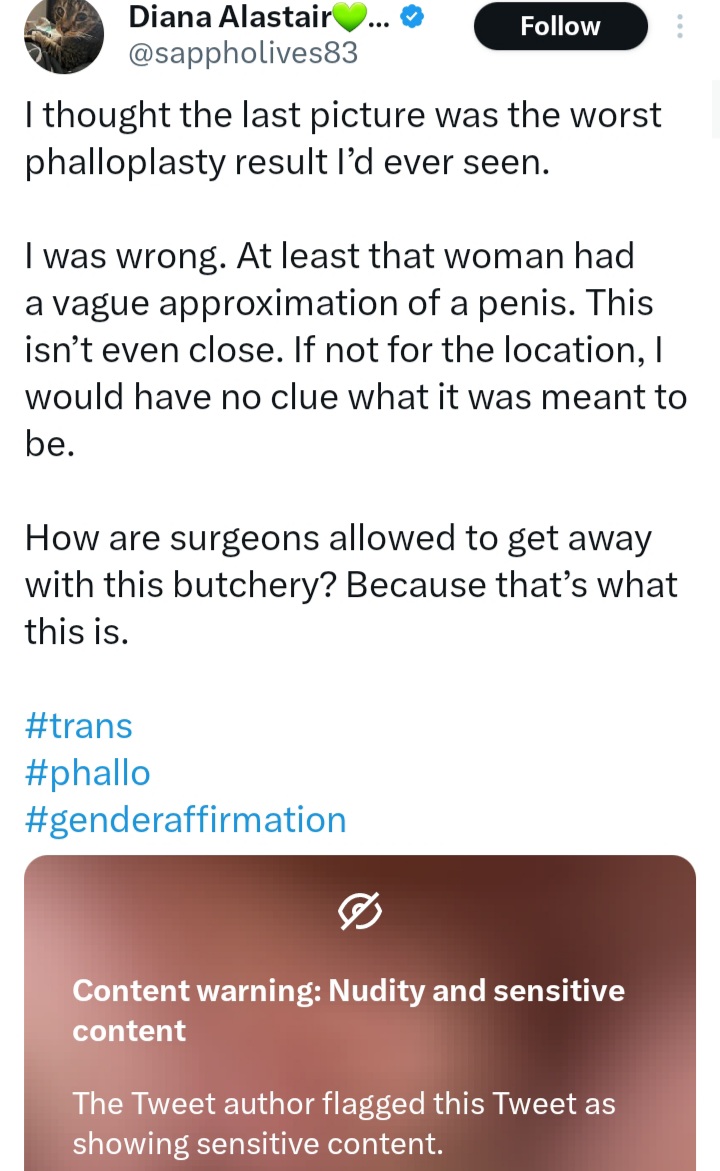Screen dimensions: 720x1171
Task: Open the #phallo hashtag
Action: point(87,773)
